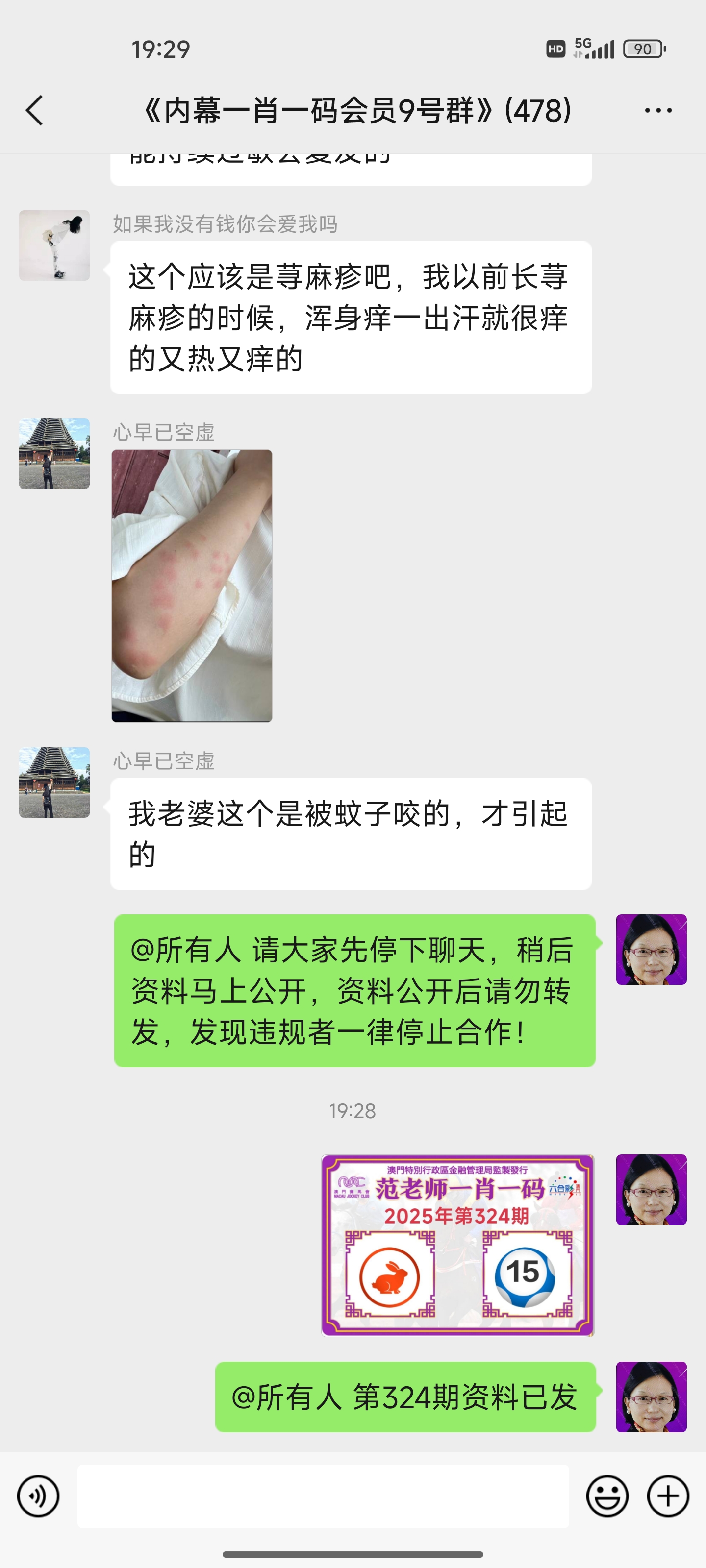
Task: Open the emoji sticker panel
Action: (606, 1495)
